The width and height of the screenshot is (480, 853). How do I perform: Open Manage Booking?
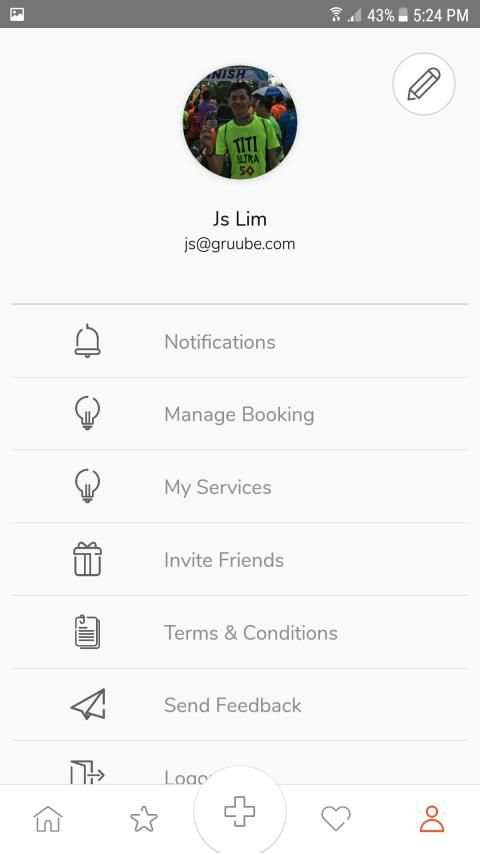240,414
